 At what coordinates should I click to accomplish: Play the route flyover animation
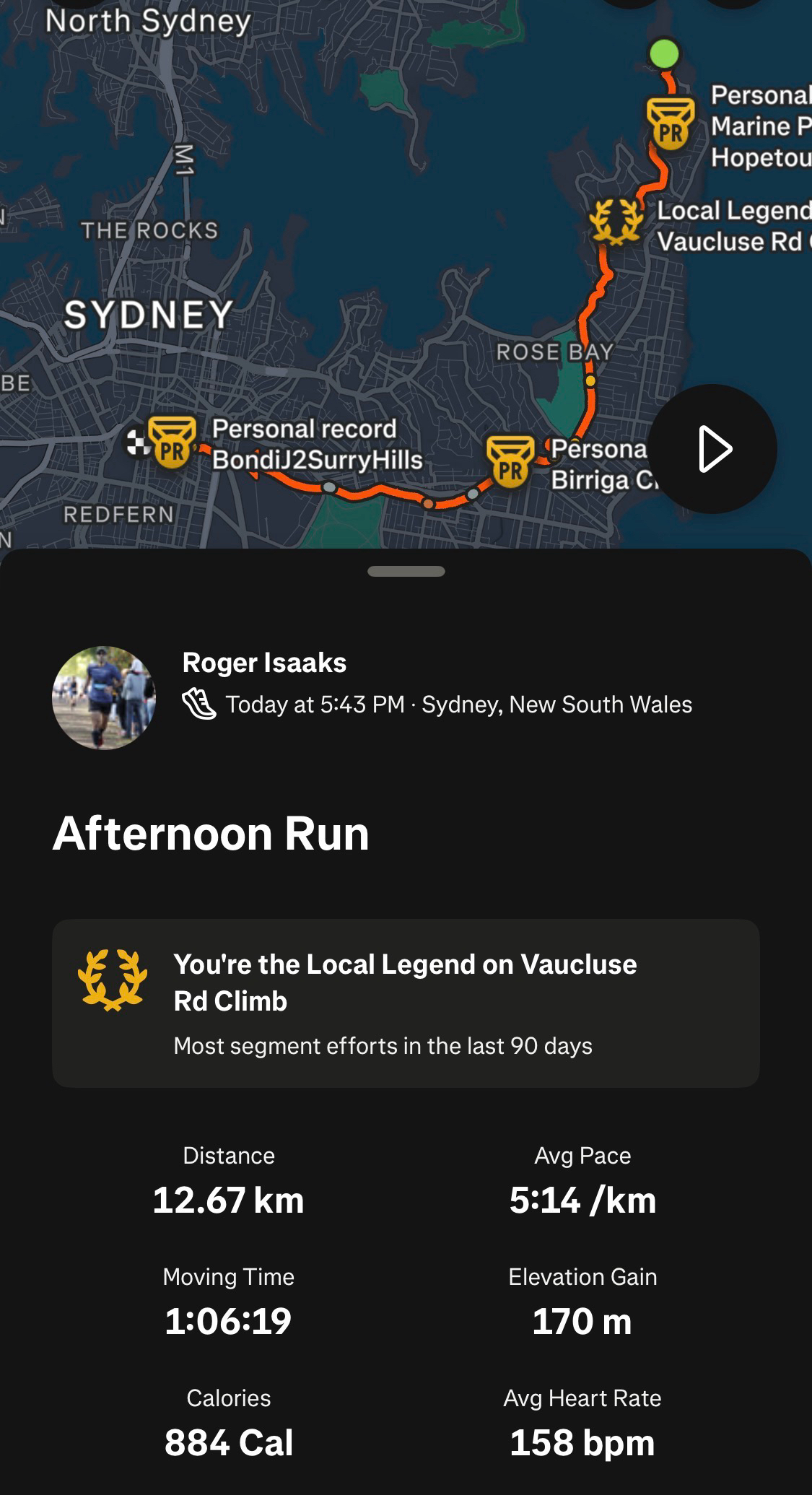pyautogui.click(x=712, y=449)
